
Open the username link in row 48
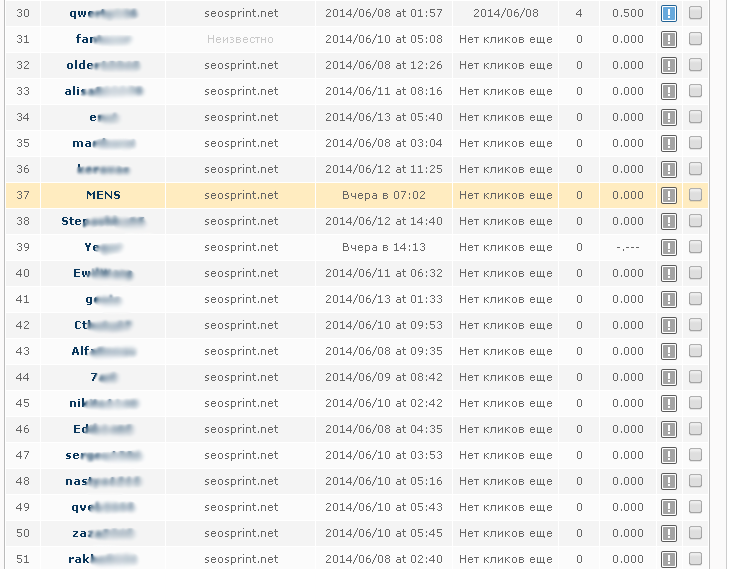tap(103, 481)
